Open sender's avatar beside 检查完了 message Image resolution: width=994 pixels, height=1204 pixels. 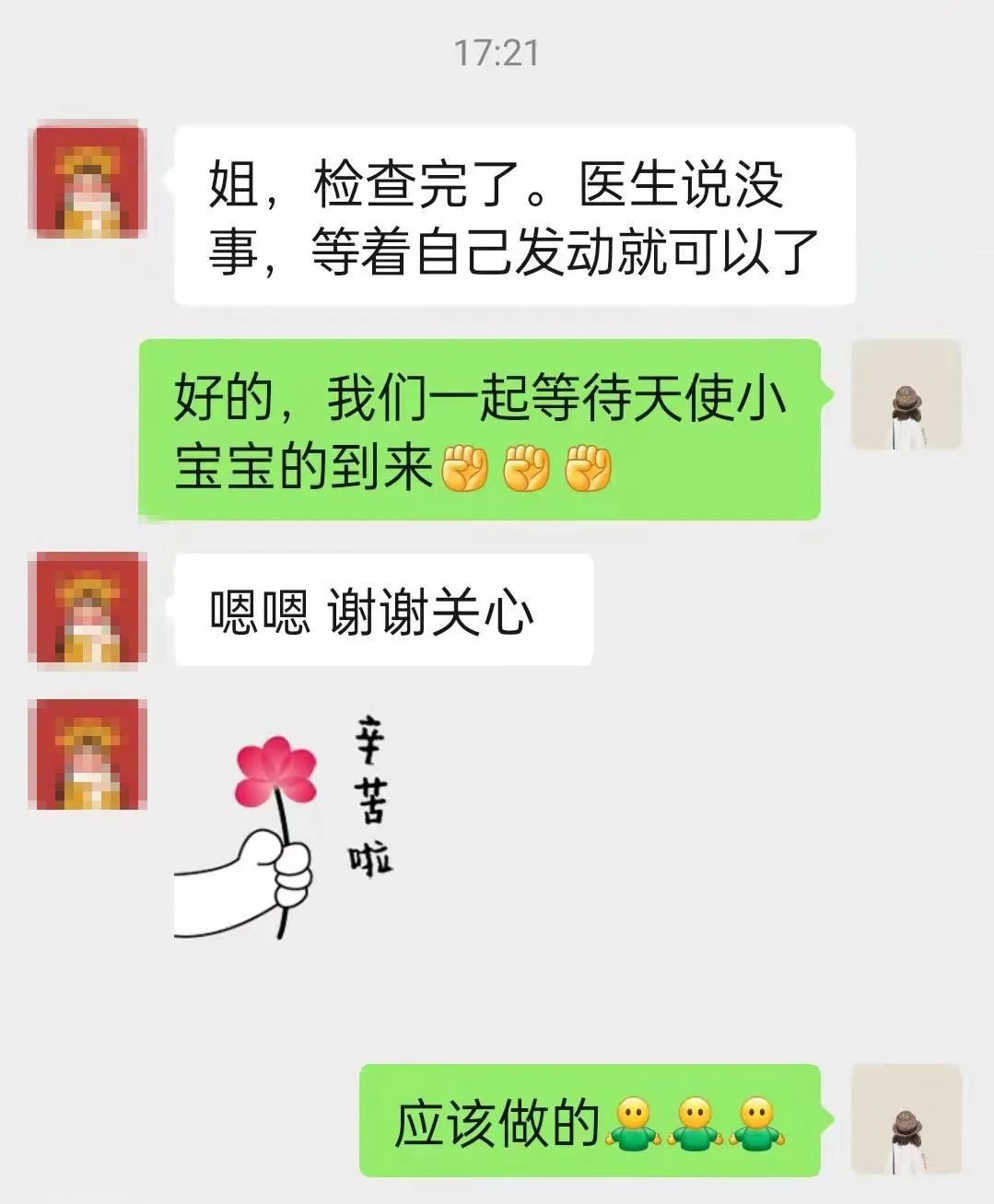88,181
